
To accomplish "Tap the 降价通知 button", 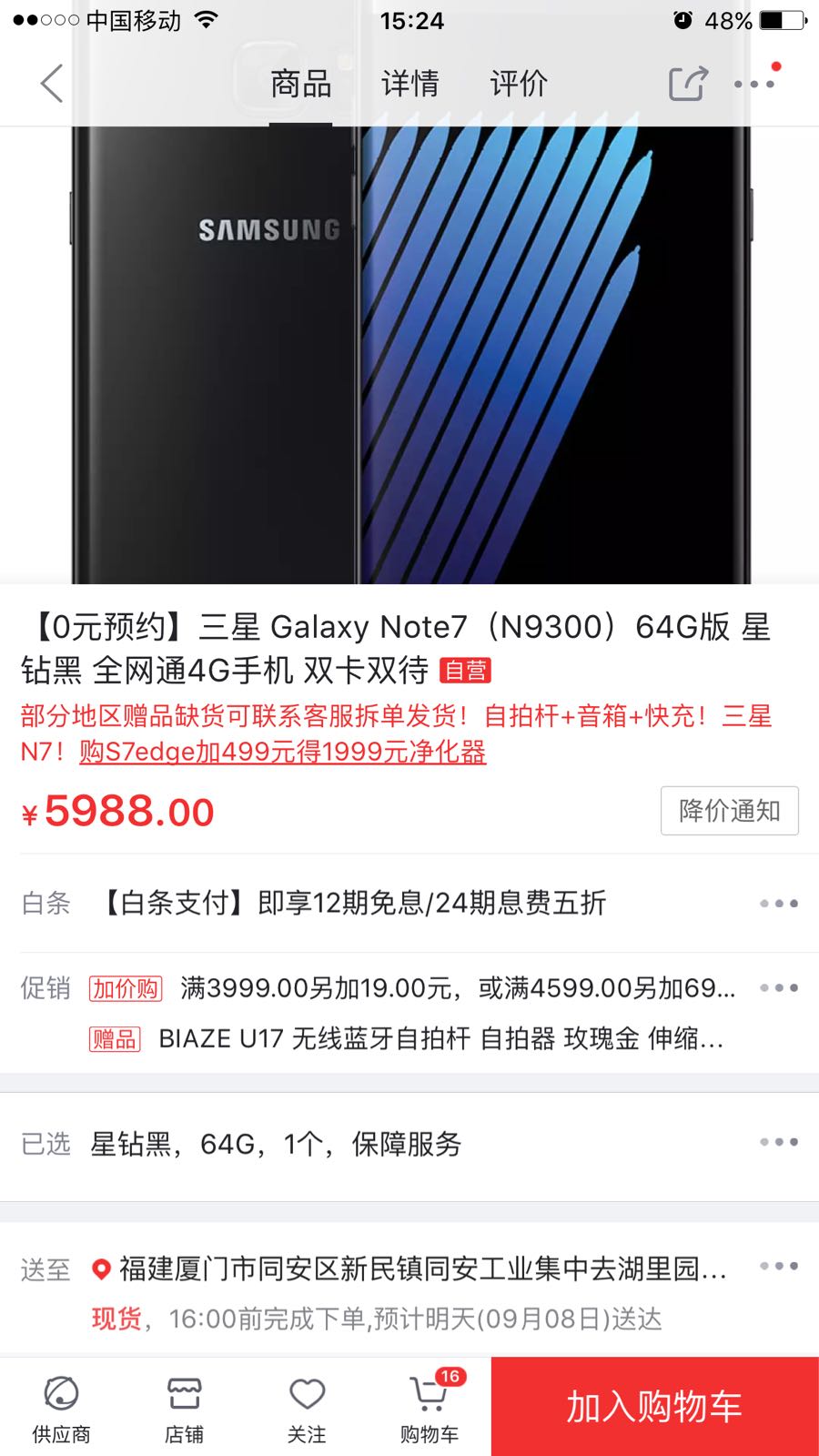I will 729,811.
